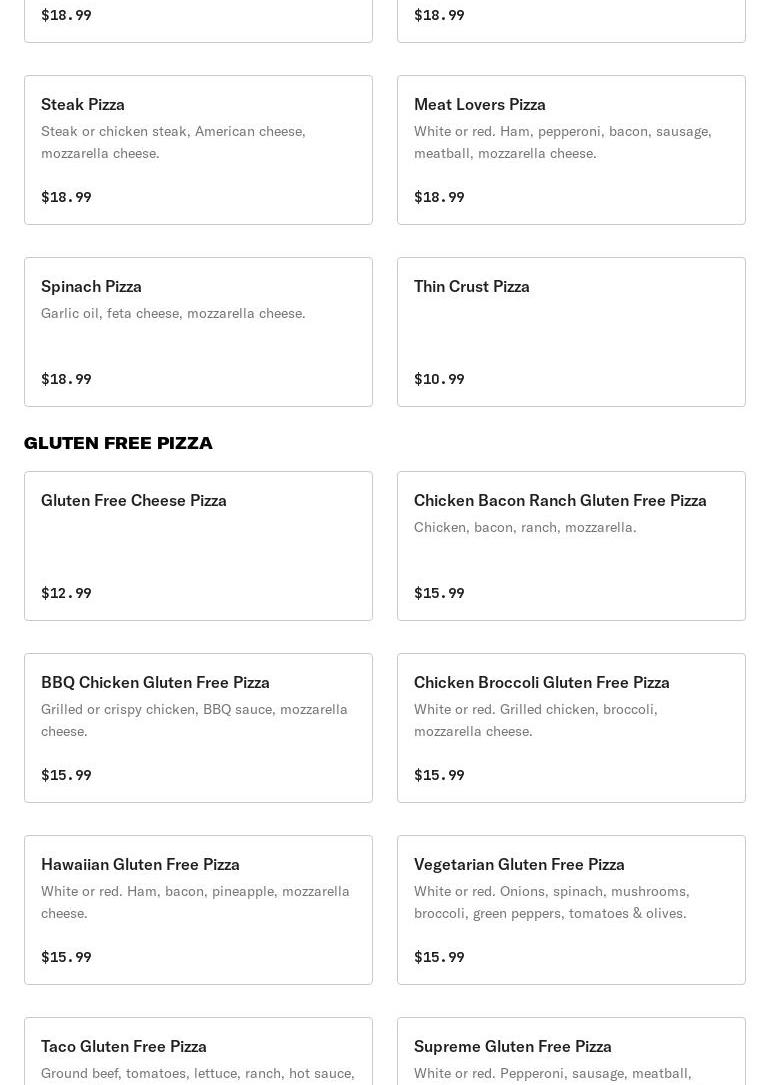Image resolution: width=770 pixels, height=1085 pixels.
Task: Open BBQ Chicken Gluten Free Pizza
Action: coord(198,728)
